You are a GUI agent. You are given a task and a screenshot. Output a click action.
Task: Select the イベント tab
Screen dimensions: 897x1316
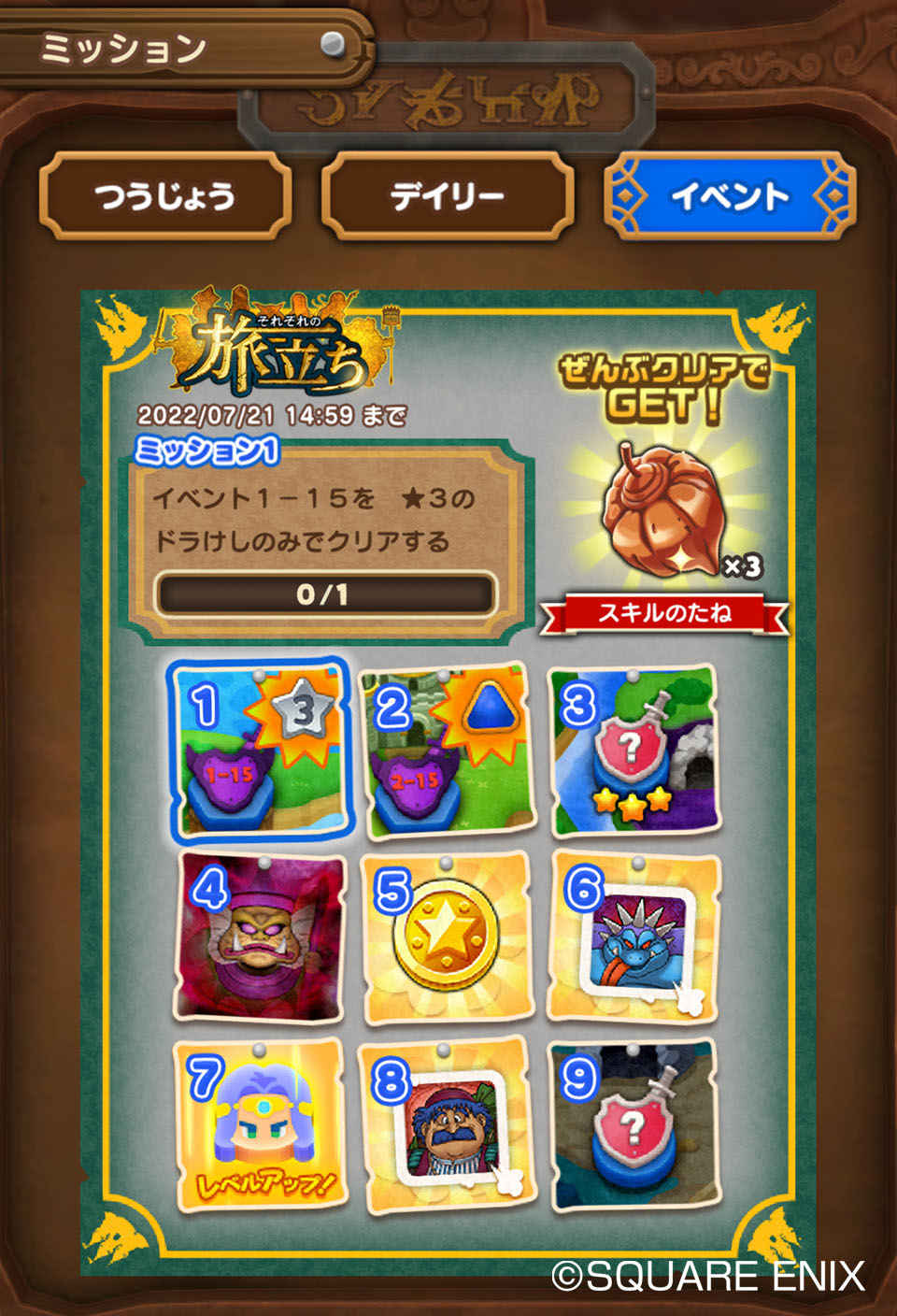[730, 196]
